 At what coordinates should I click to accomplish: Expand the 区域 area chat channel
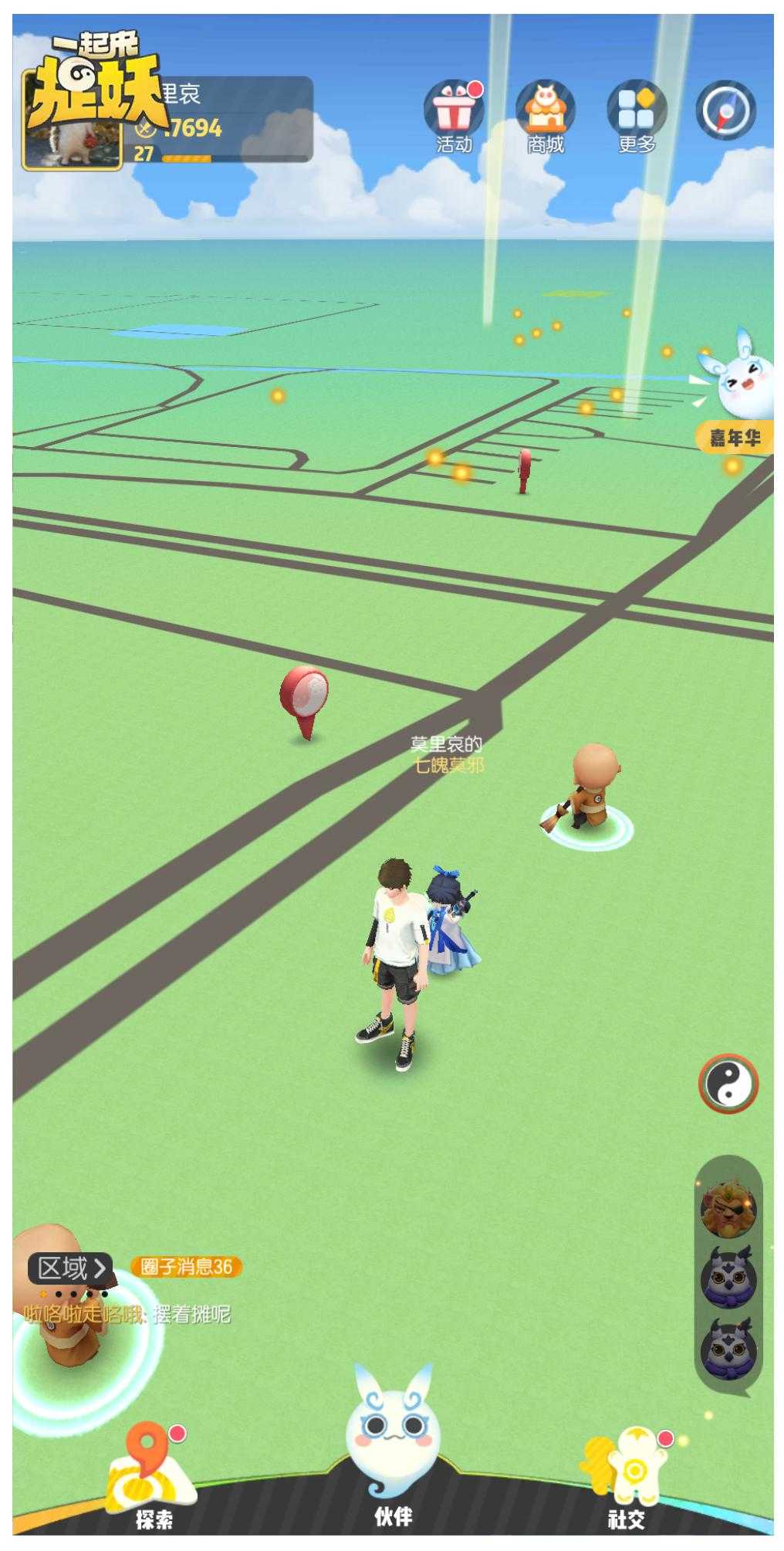click(x=71, y=1268)
